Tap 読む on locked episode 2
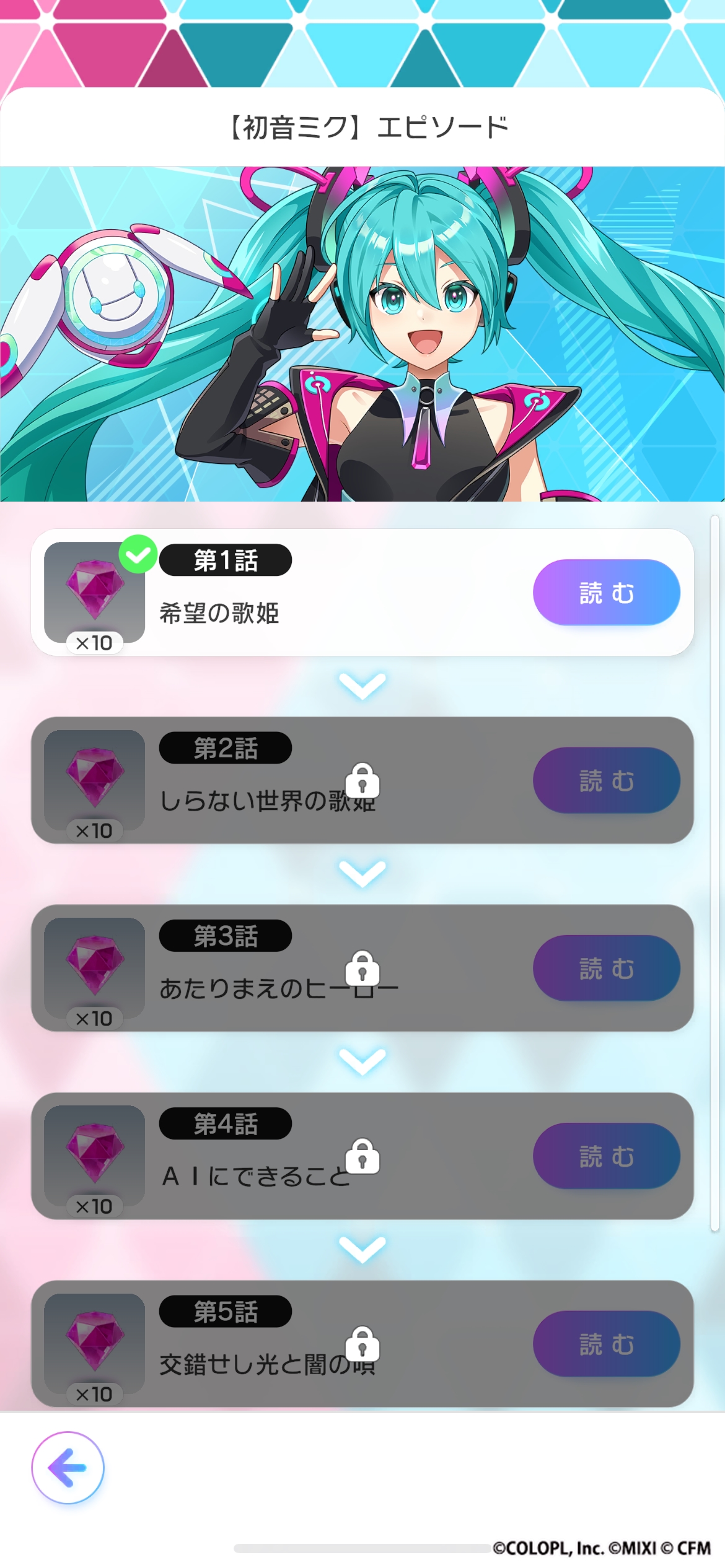Viewport: 725px width, 1568px height. [606, 780]
